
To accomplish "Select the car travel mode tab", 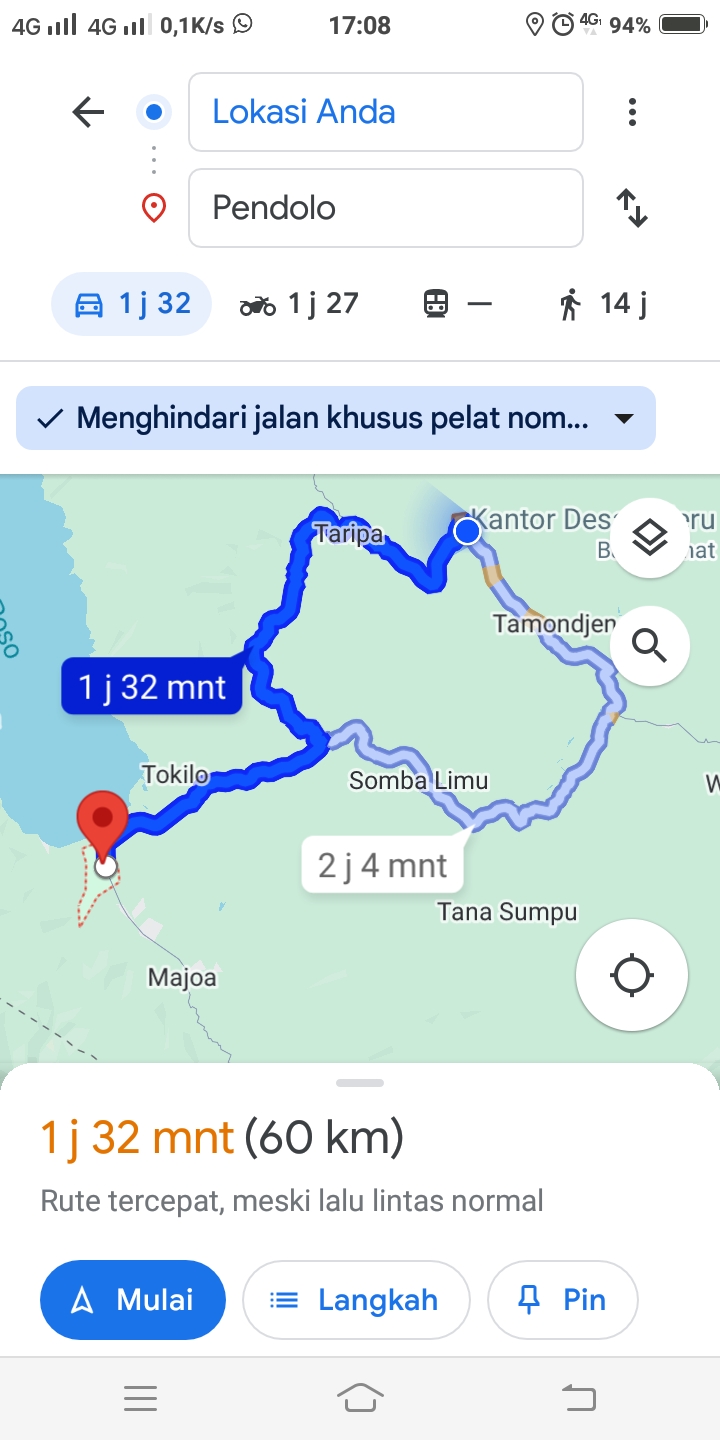I will pos(132,303).
